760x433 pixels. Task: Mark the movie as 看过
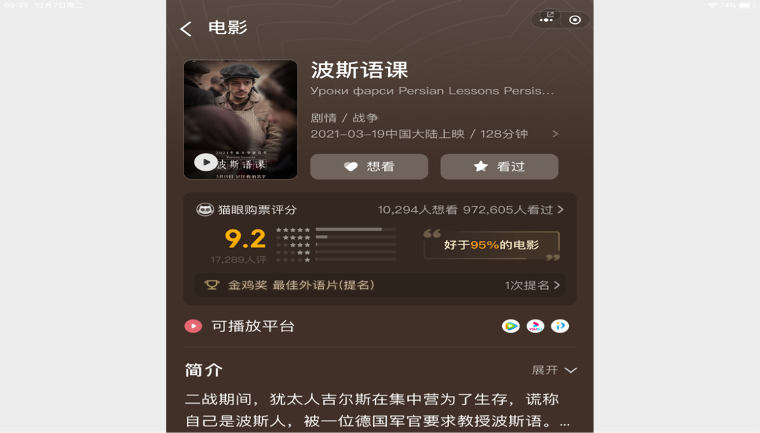click(x=499, y=167)
